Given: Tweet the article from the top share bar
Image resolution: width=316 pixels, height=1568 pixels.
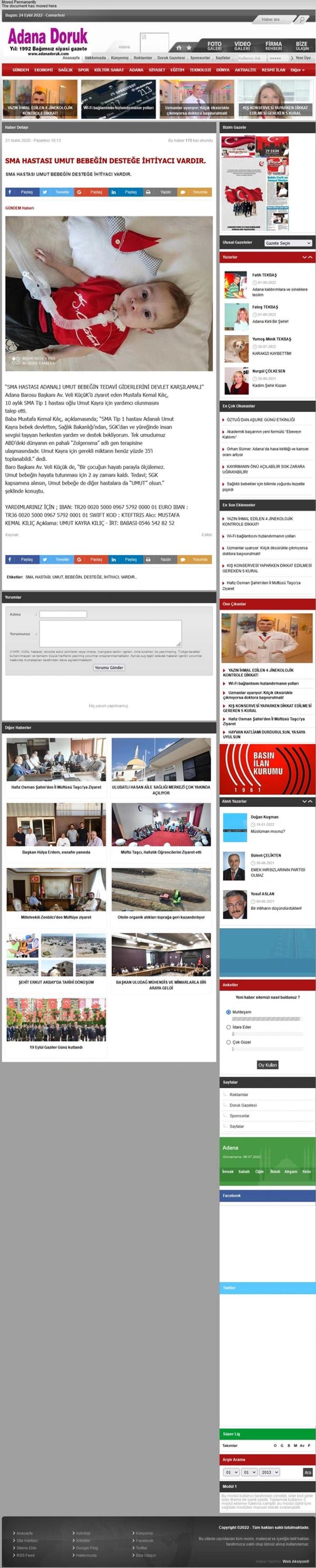Looking at the screenshot, I should click(57, 192).
